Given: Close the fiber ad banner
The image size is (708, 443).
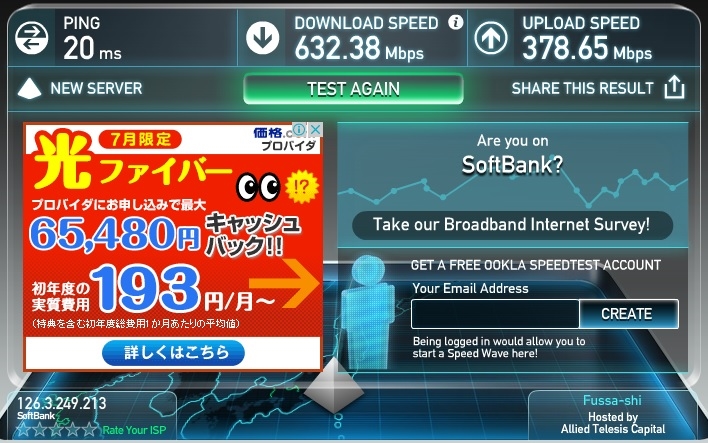Looking at the screenshot, I should click(314, 130).
